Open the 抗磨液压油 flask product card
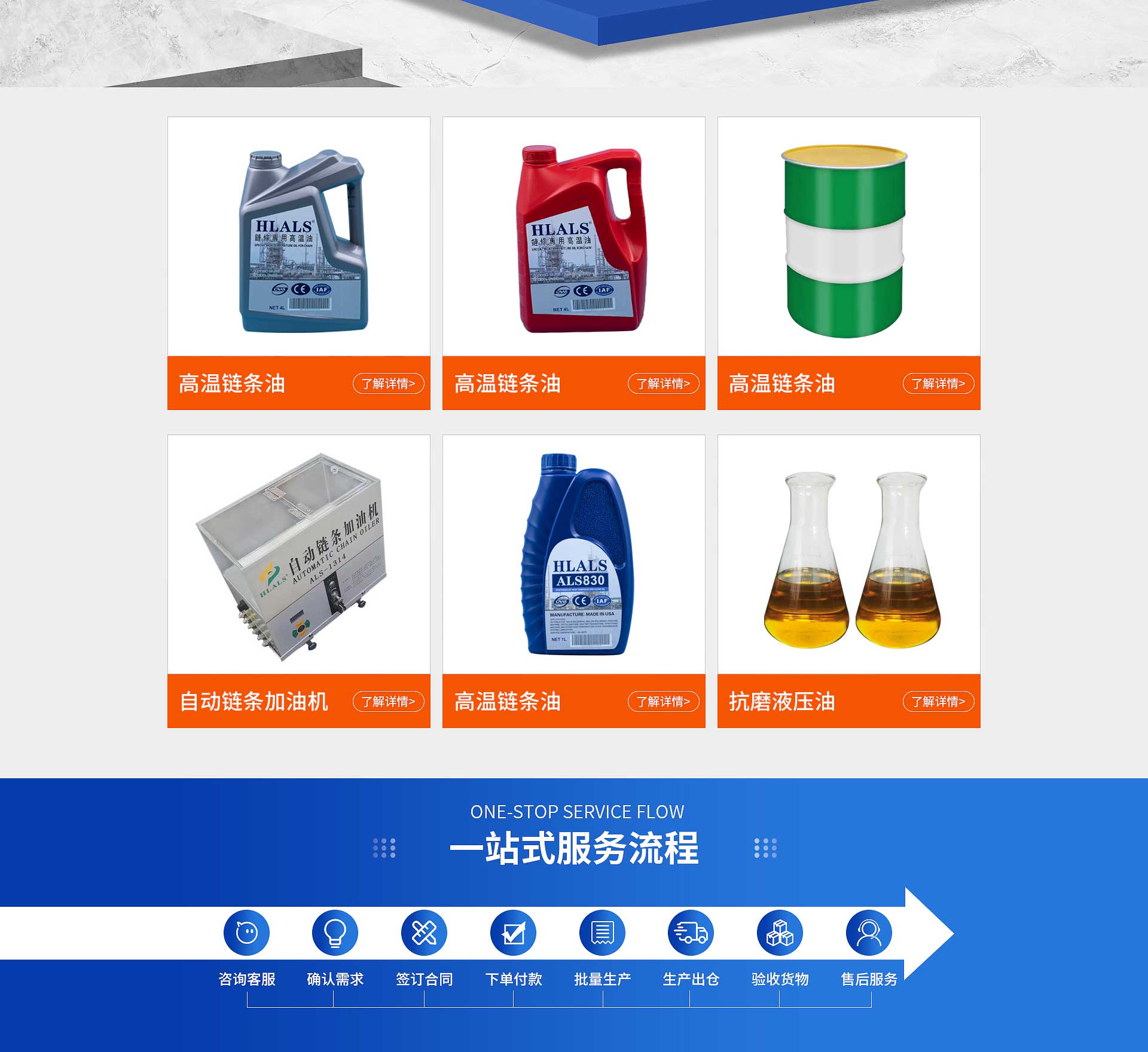Viewport: 1148px width, 1052px height. 848,555
